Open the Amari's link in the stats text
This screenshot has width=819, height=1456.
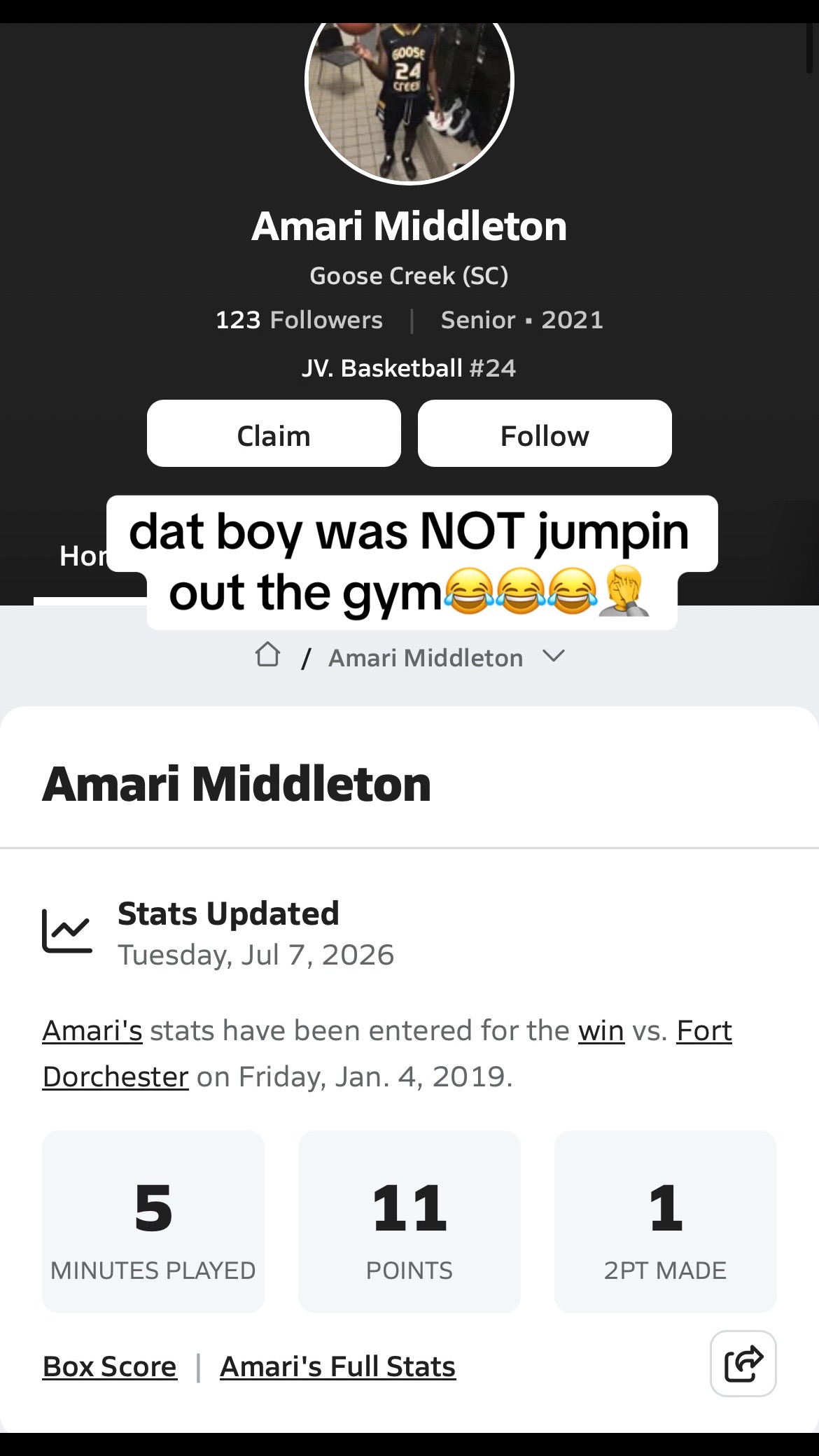pos(92,1030)
